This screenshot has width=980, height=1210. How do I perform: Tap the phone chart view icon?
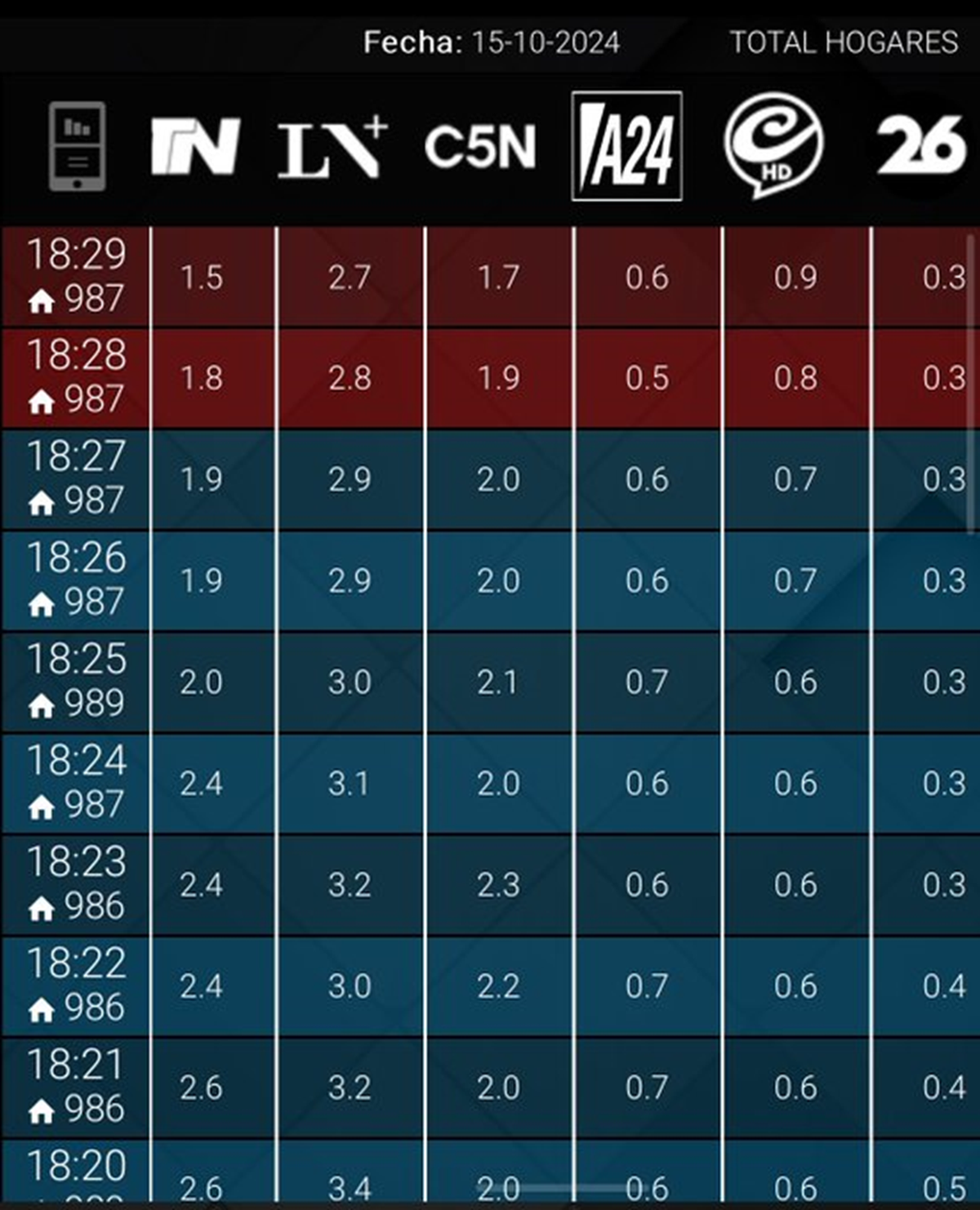(77, 146)
